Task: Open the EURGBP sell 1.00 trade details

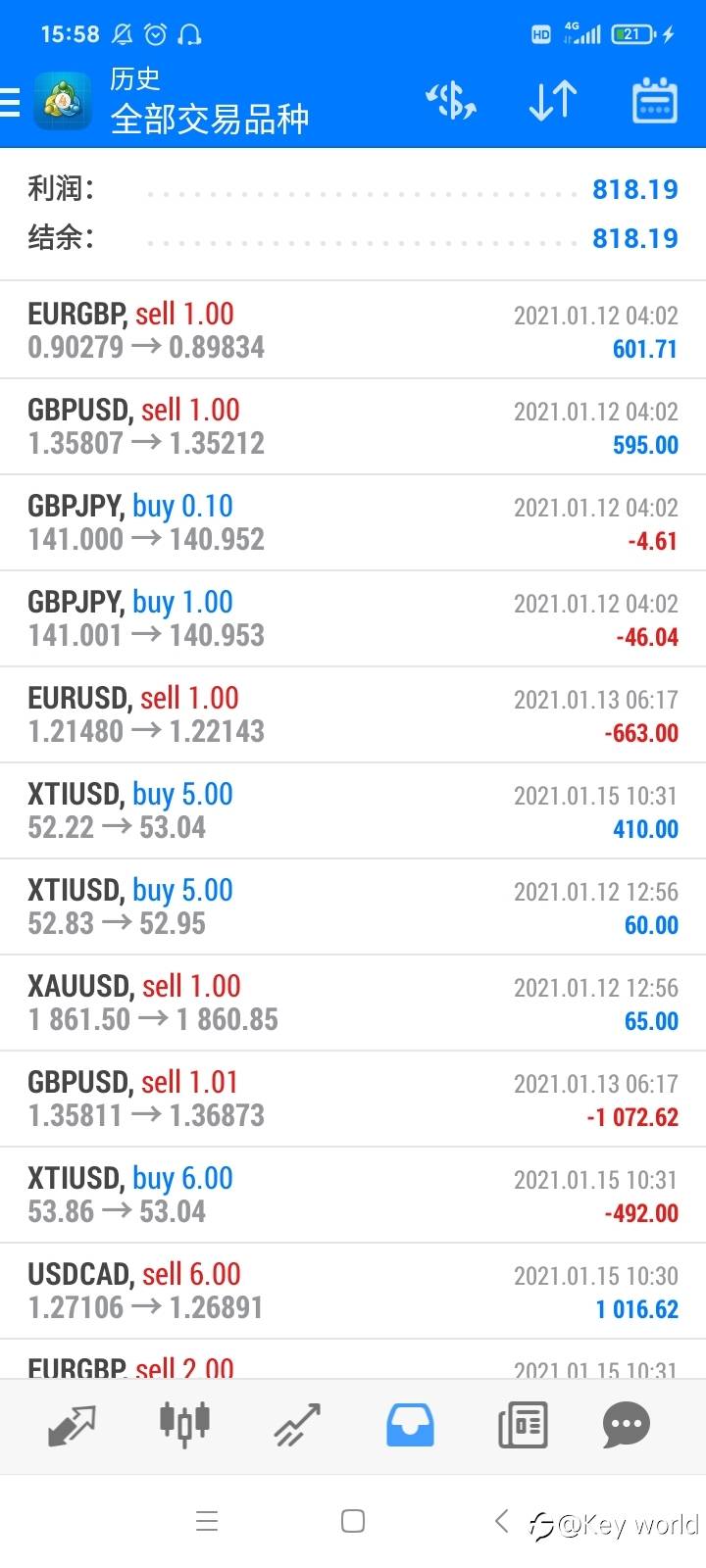Action: tap(353, 330)
